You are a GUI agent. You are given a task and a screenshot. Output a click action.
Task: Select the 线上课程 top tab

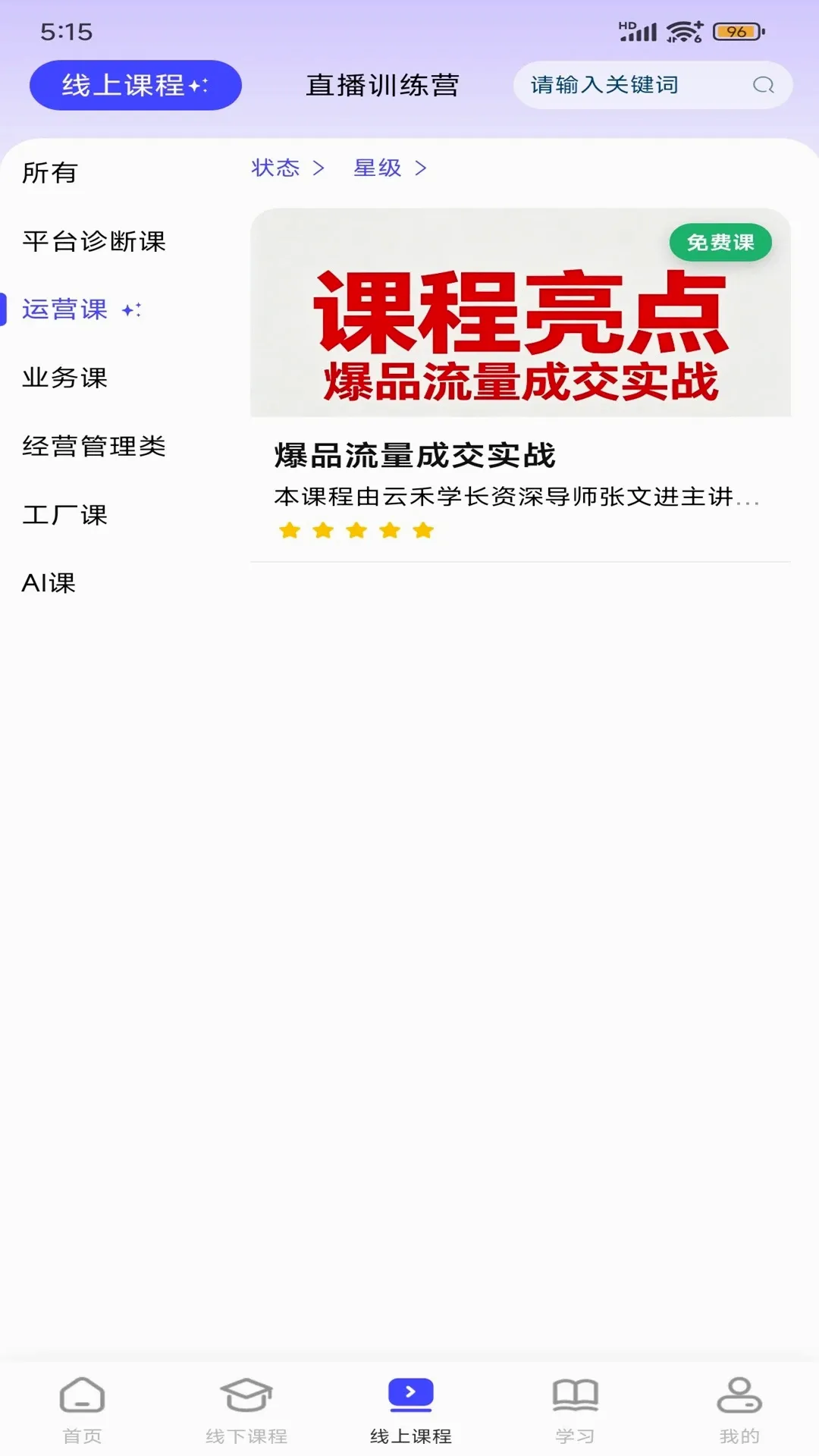tap(136, 85)
